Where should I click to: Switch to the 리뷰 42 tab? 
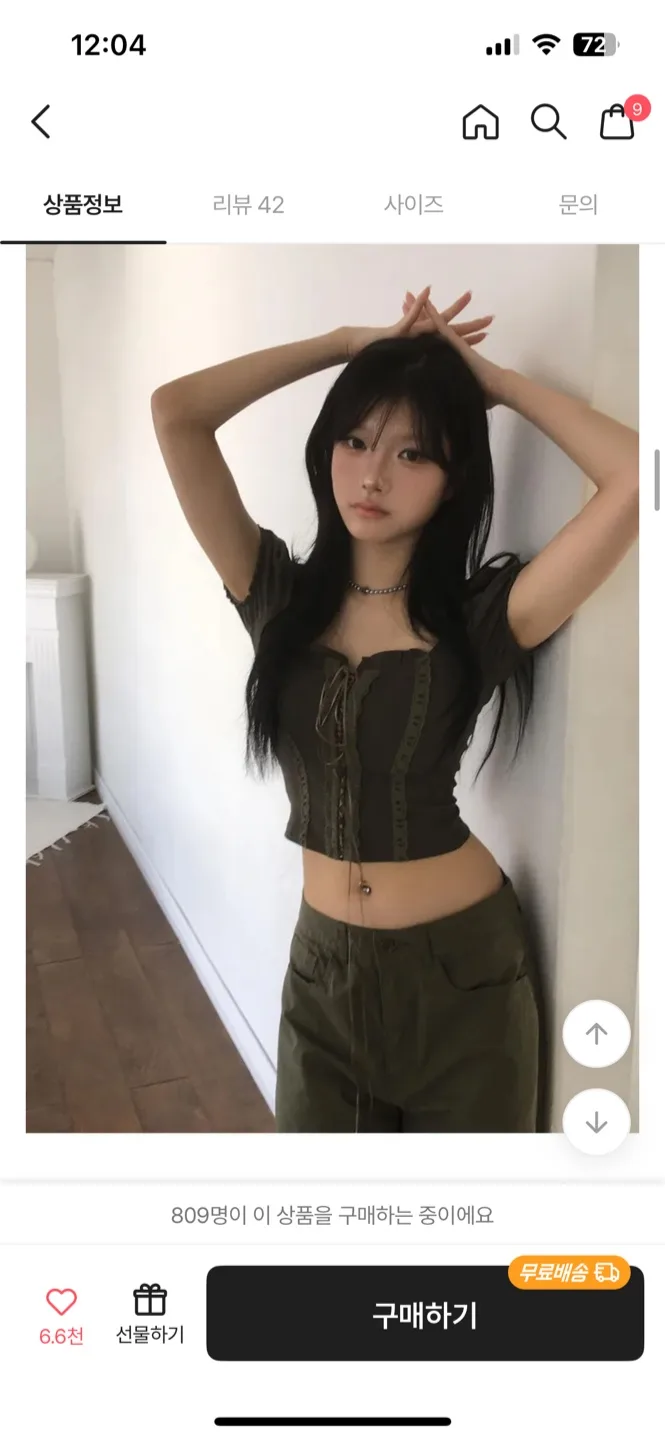point(248,205)
